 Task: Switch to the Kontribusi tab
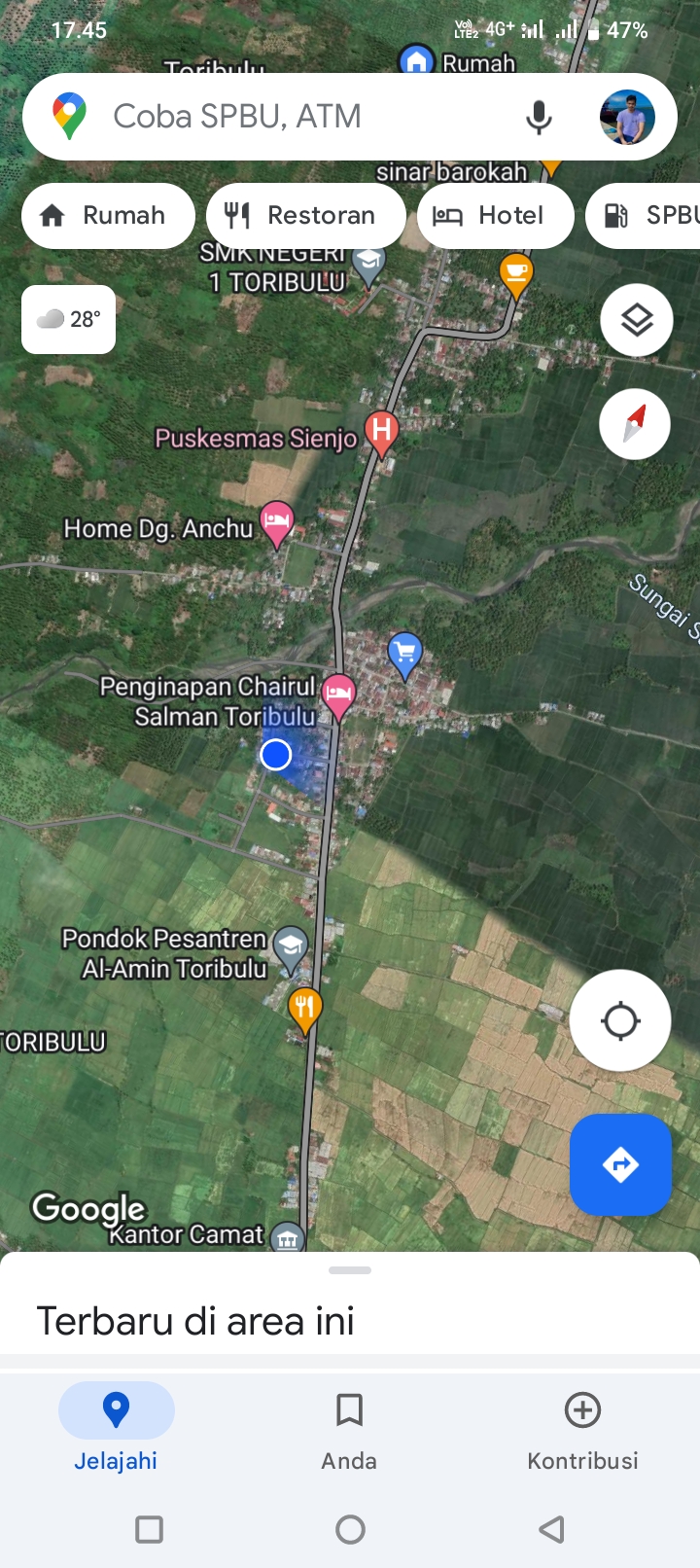click(x=582, y=1430)
